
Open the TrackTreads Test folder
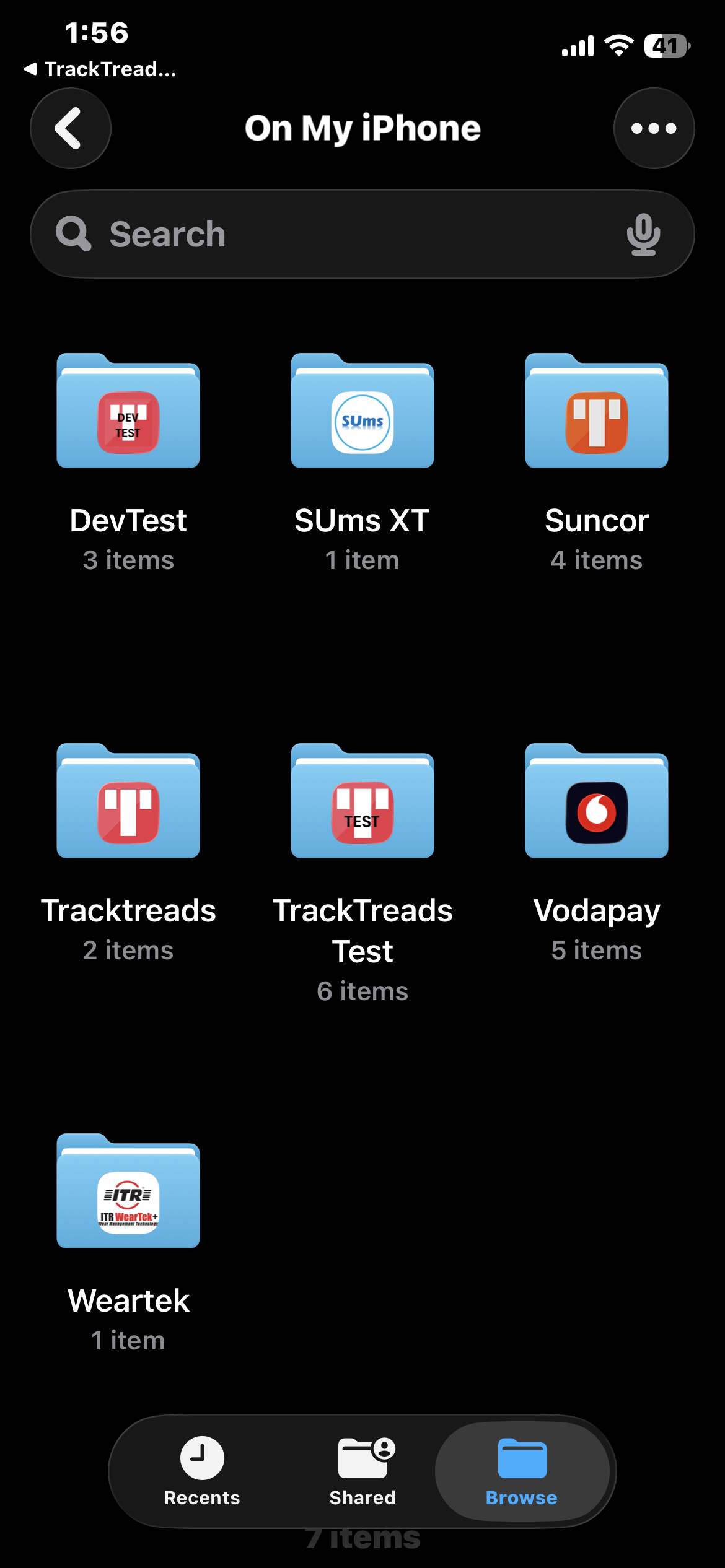coord(362,801)
